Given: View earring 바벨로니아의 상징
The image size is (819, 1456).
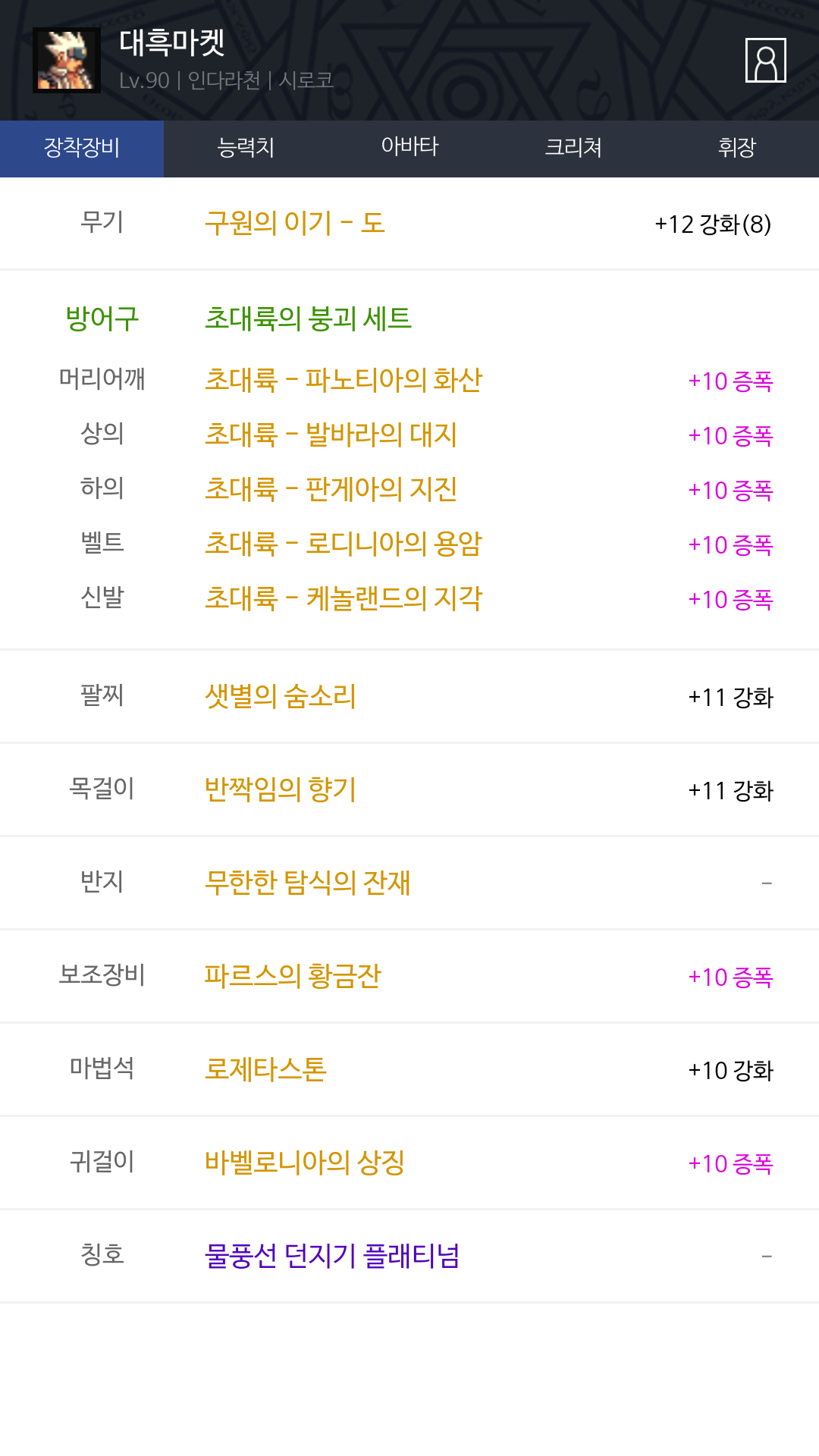Looking at the screenshot, I should (305, 1163).
